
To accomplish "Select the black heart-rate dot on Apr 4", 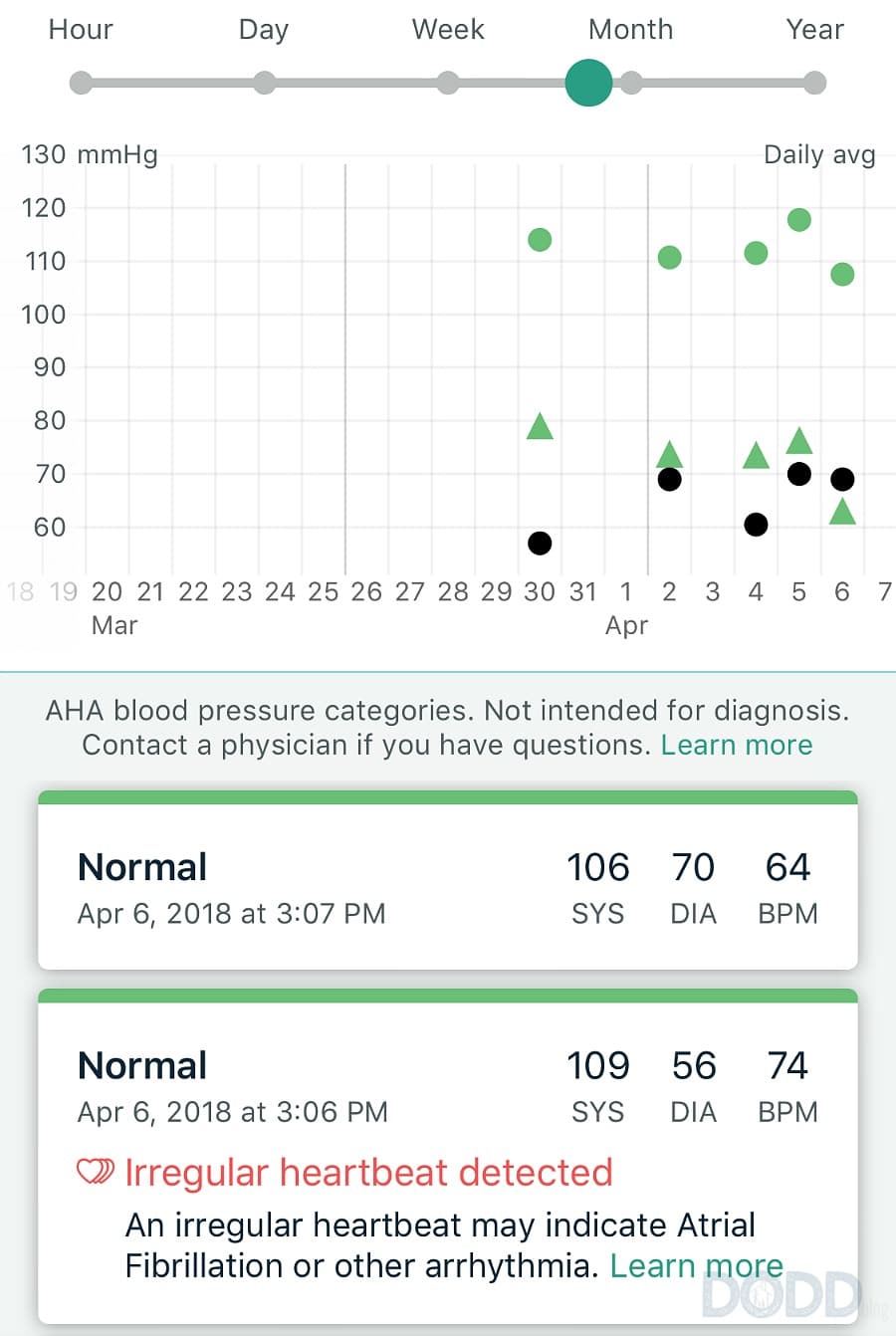I will coord(756,523).
